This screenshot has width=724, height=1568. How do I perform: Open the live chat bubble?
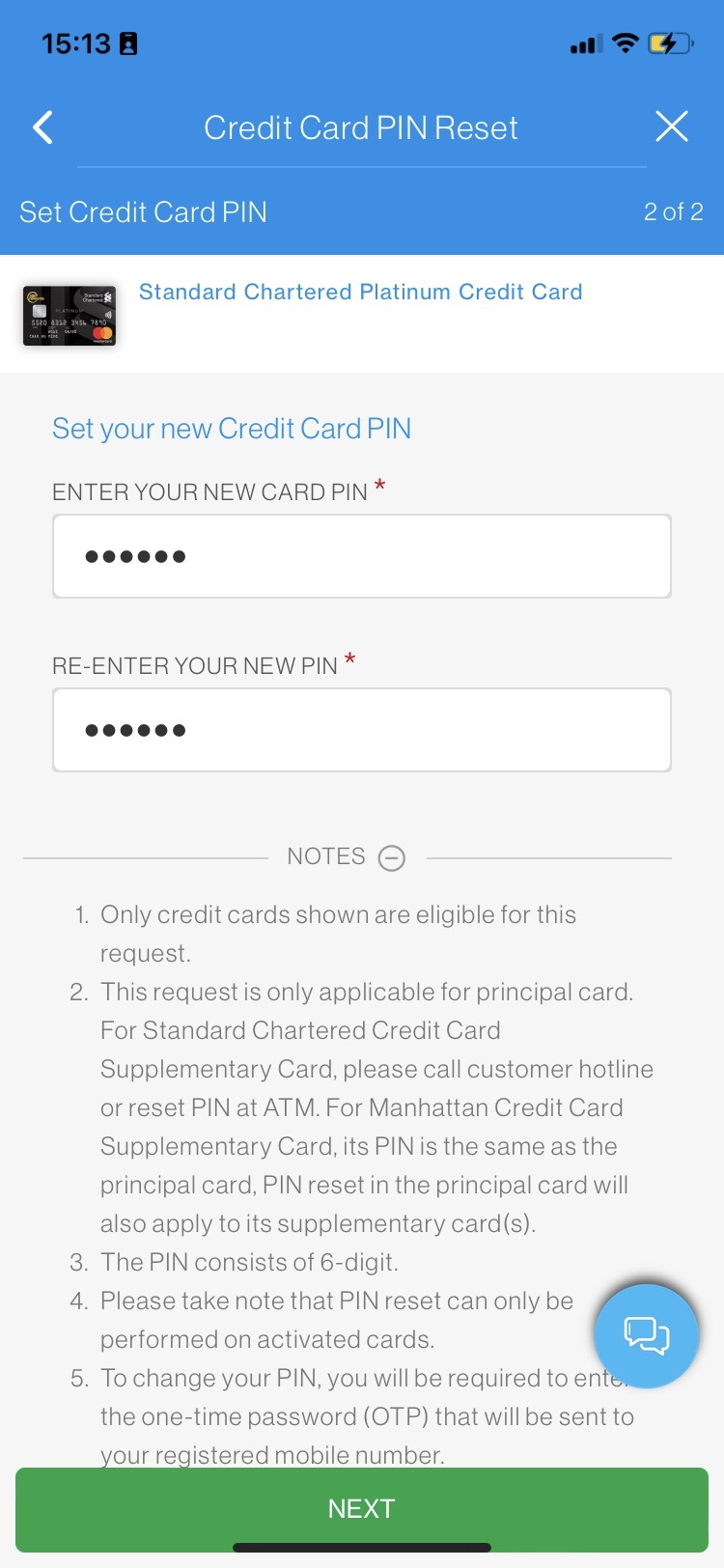646,1335
